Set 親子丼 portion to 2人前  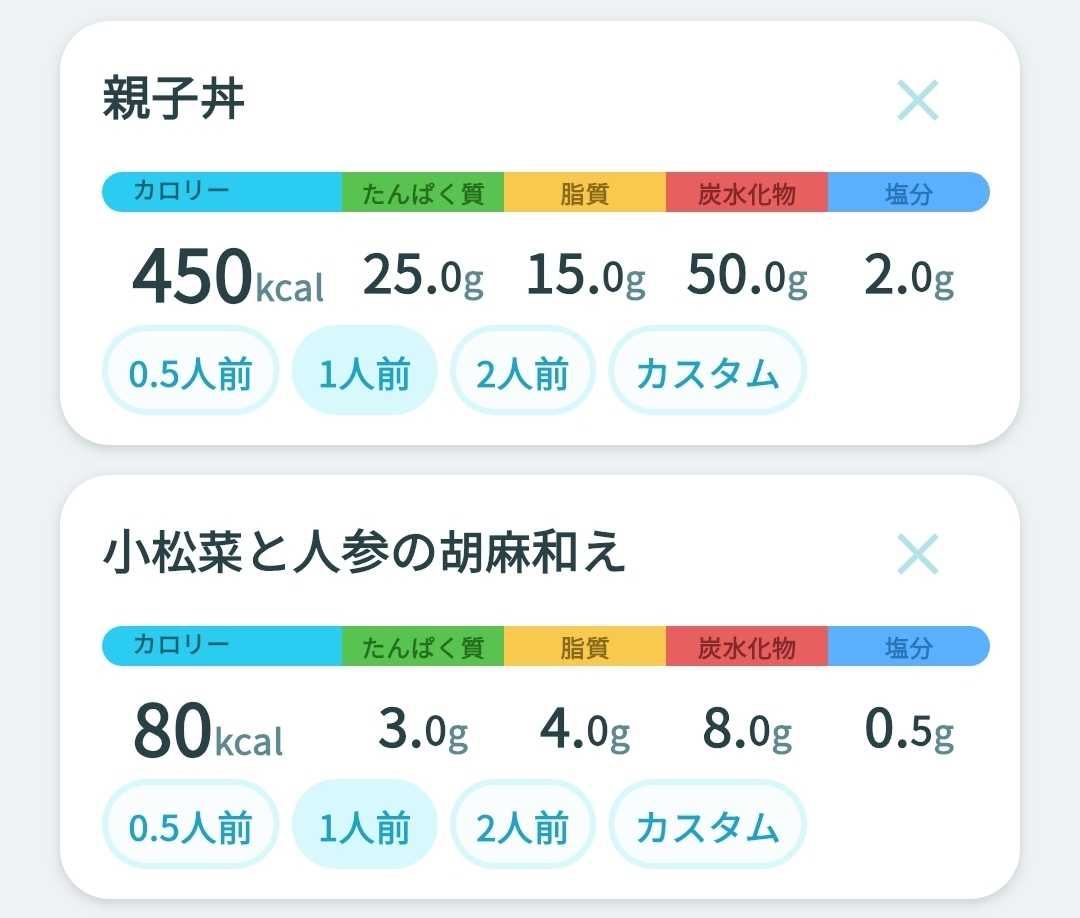pos(522,371)
